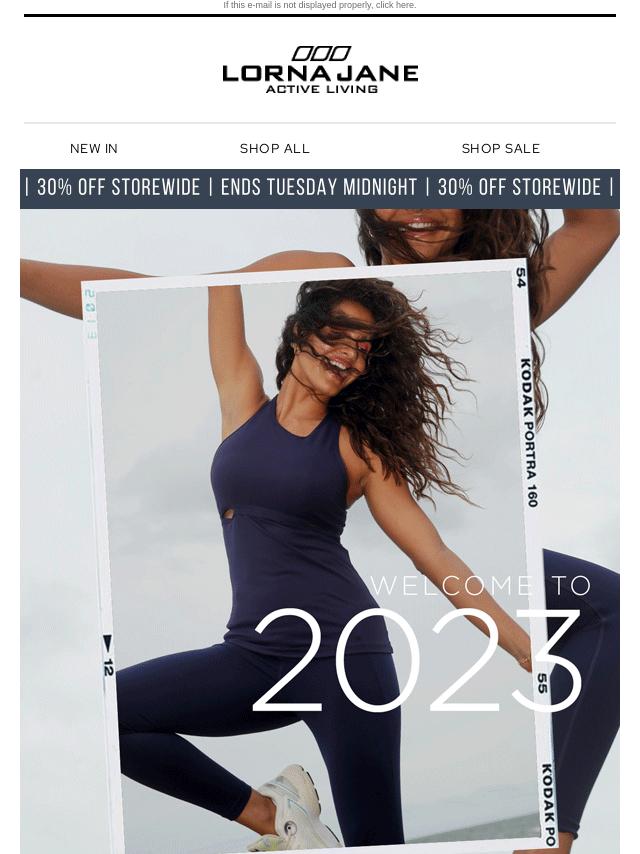Open the 30% off storewide banner
Screen dimensions: 640x854
pos(320,188)
